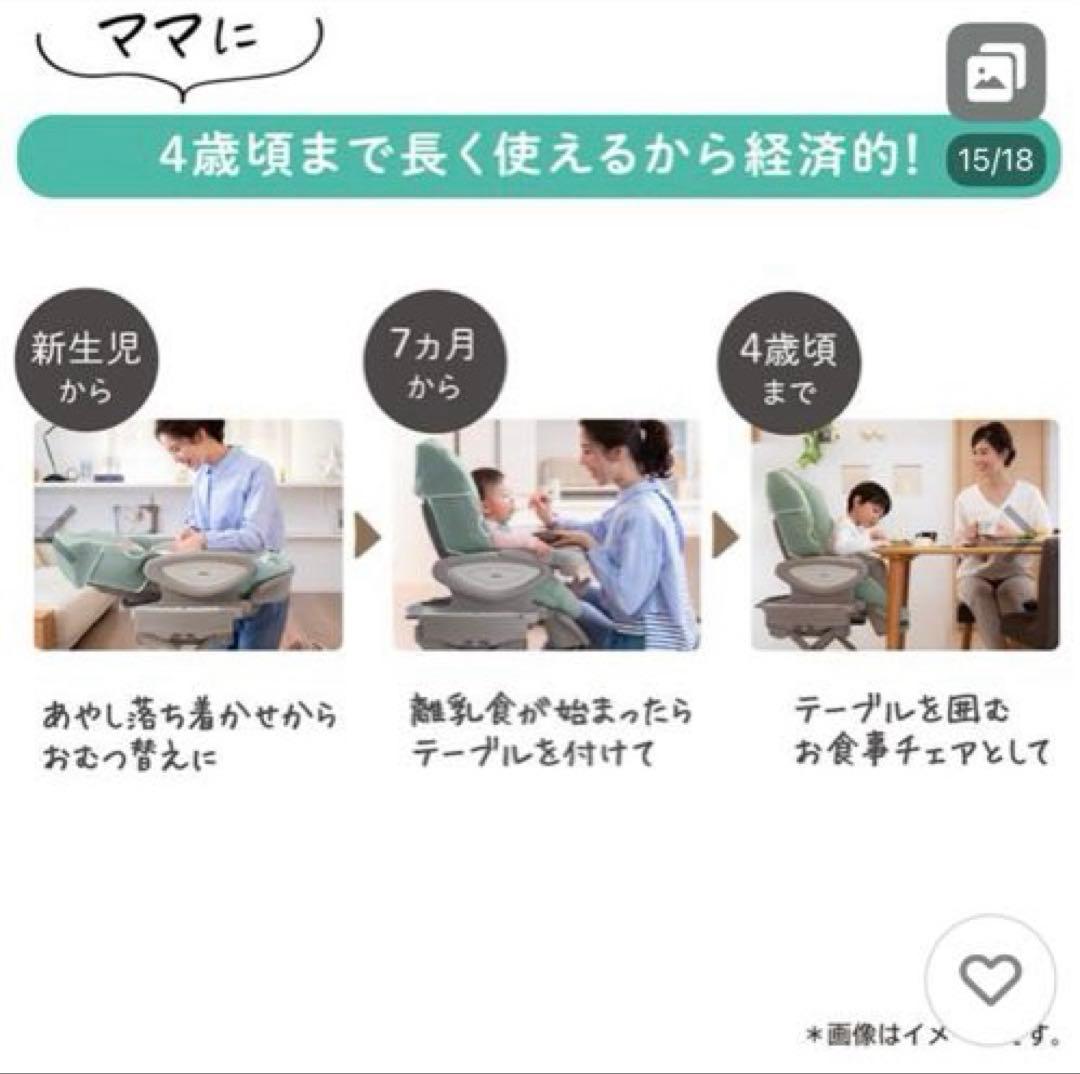The width and height of the screenshot is (1080, 1074).
Task: Open the image gallery view icon
Action: pyautogui.click(x=995, y=72)
